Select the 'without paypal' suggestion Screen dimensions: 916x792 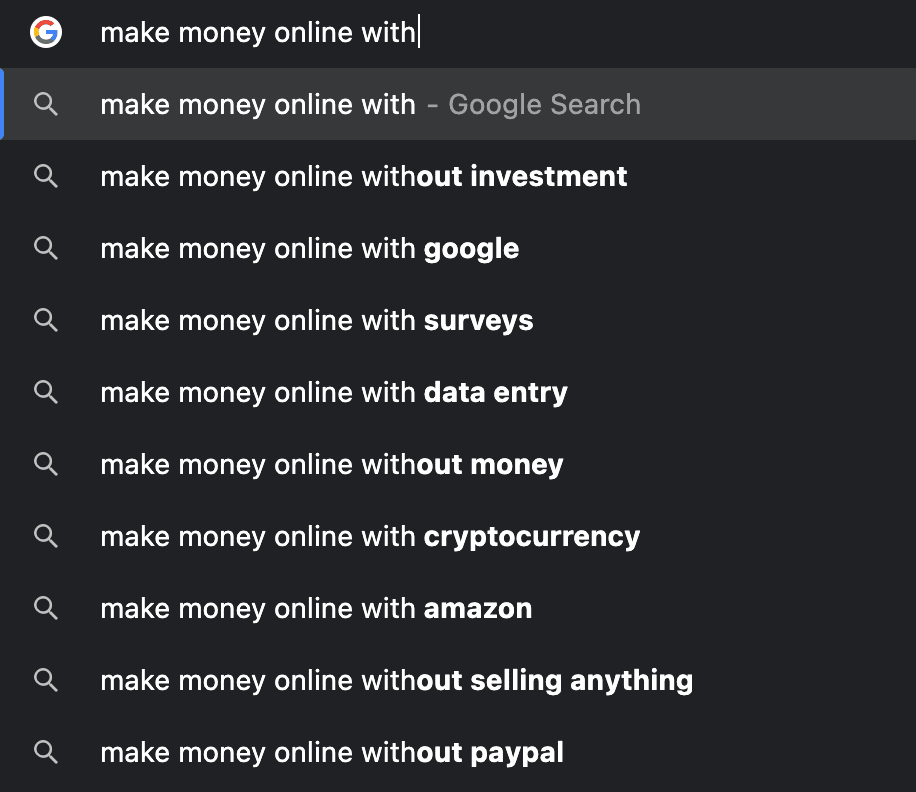coord(332,753)
